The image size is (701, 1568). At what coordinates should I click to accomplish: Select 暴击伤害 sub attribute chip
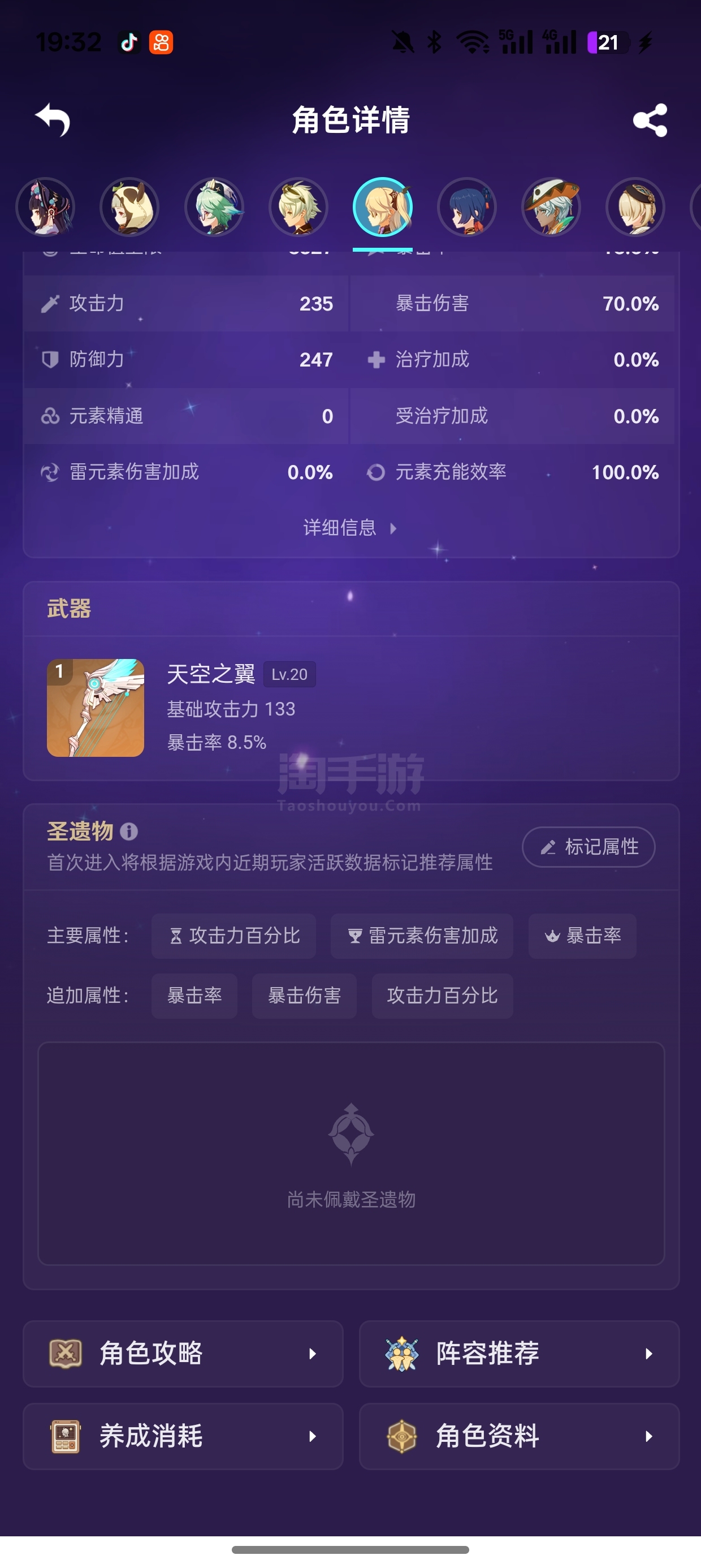pyautogui.click(x=304, y=996)
